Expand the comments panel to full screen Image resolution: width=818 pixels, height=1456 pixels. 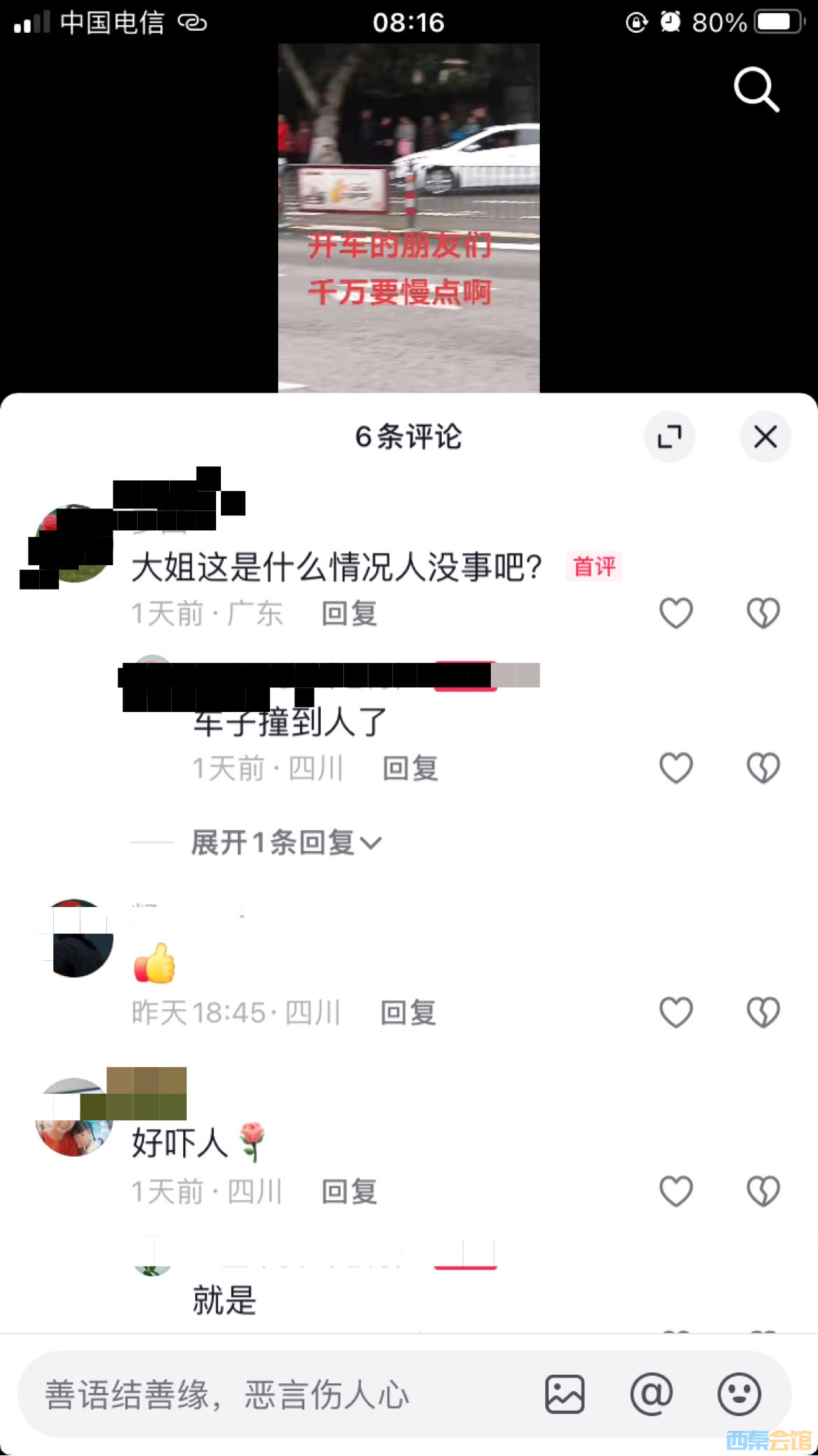tap(669, 437)
